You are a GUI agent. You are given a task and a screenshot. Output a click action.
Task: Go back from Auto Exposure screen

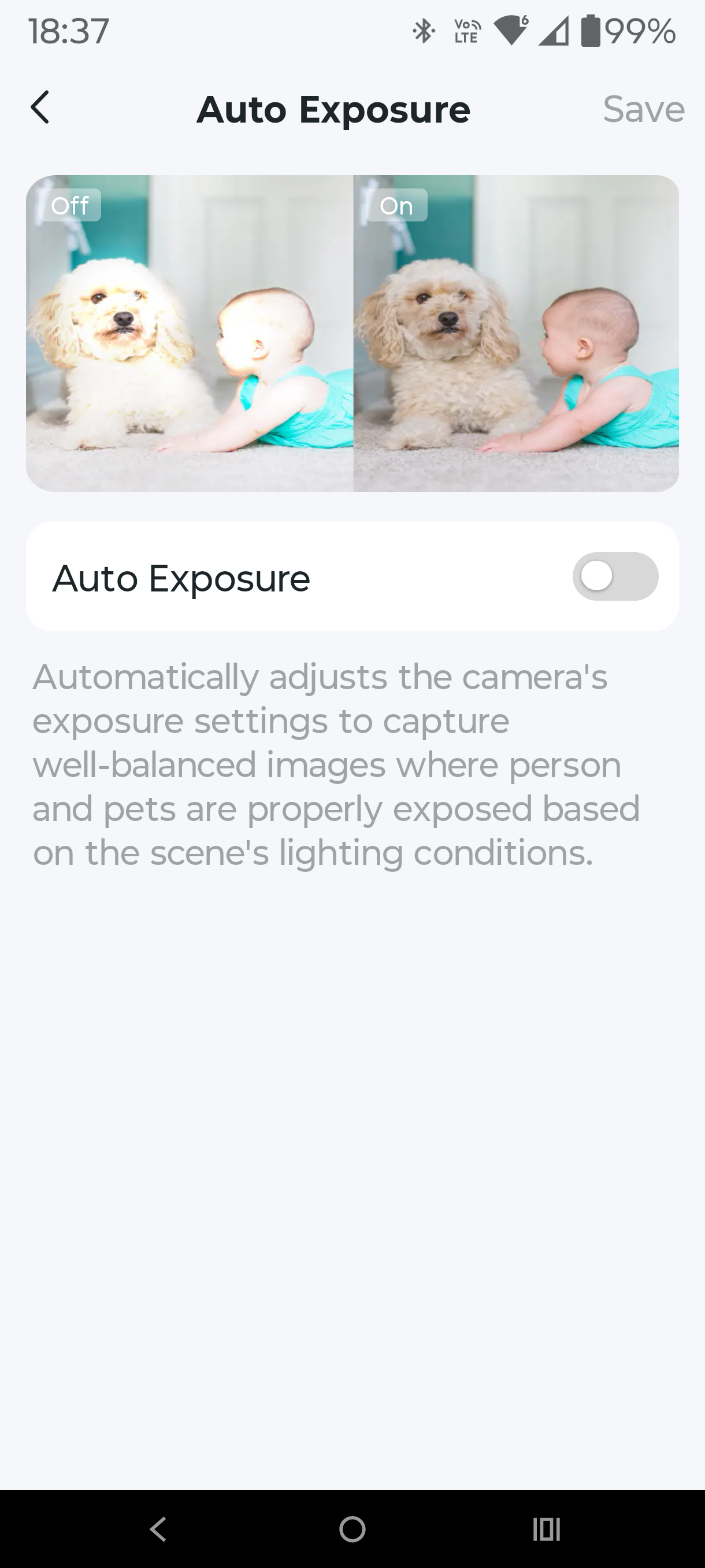pyautogui.click(x=40, y=108)
